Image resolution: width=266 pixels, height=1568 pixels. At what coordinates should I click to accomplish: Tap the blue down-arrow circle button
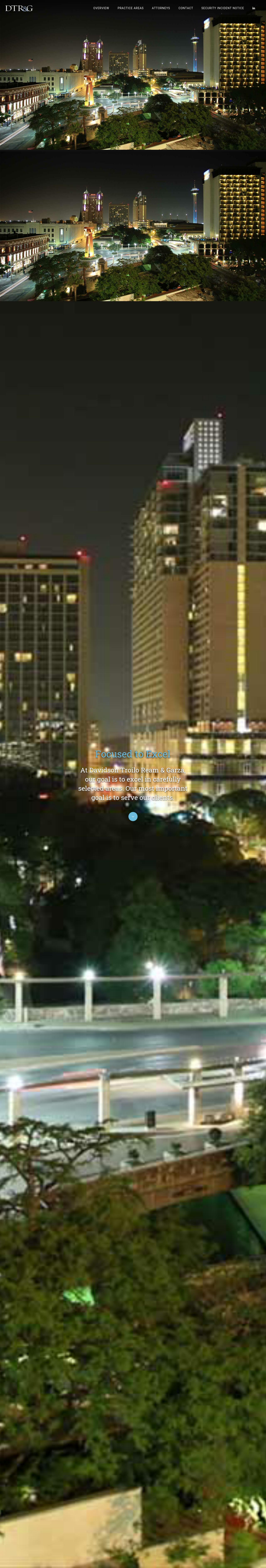pyautogui.click(x=133, y=816)
